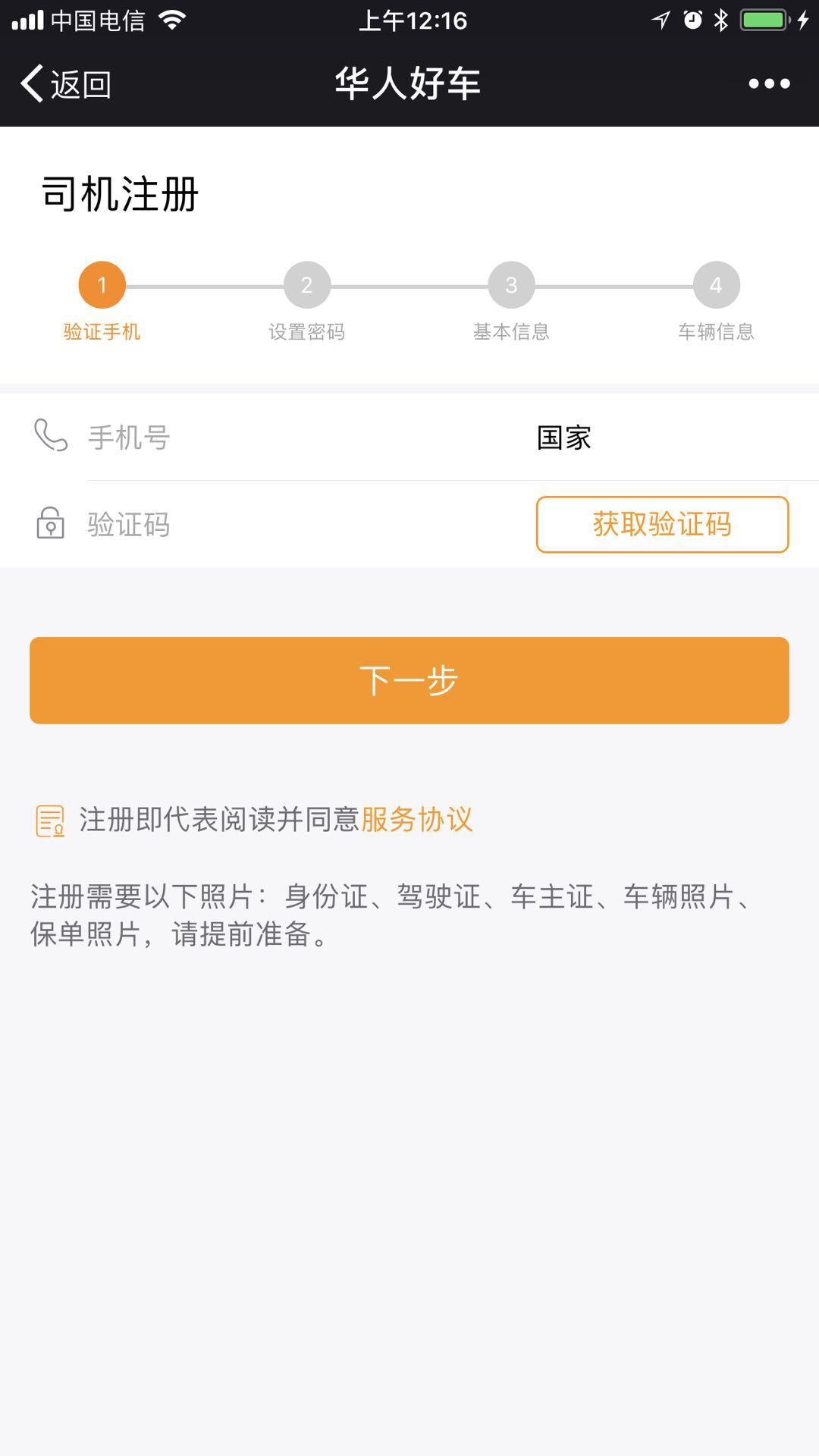Screen dimensions: 819x1456
Task: Go back with the 返回 button
Action: point(66,83)
